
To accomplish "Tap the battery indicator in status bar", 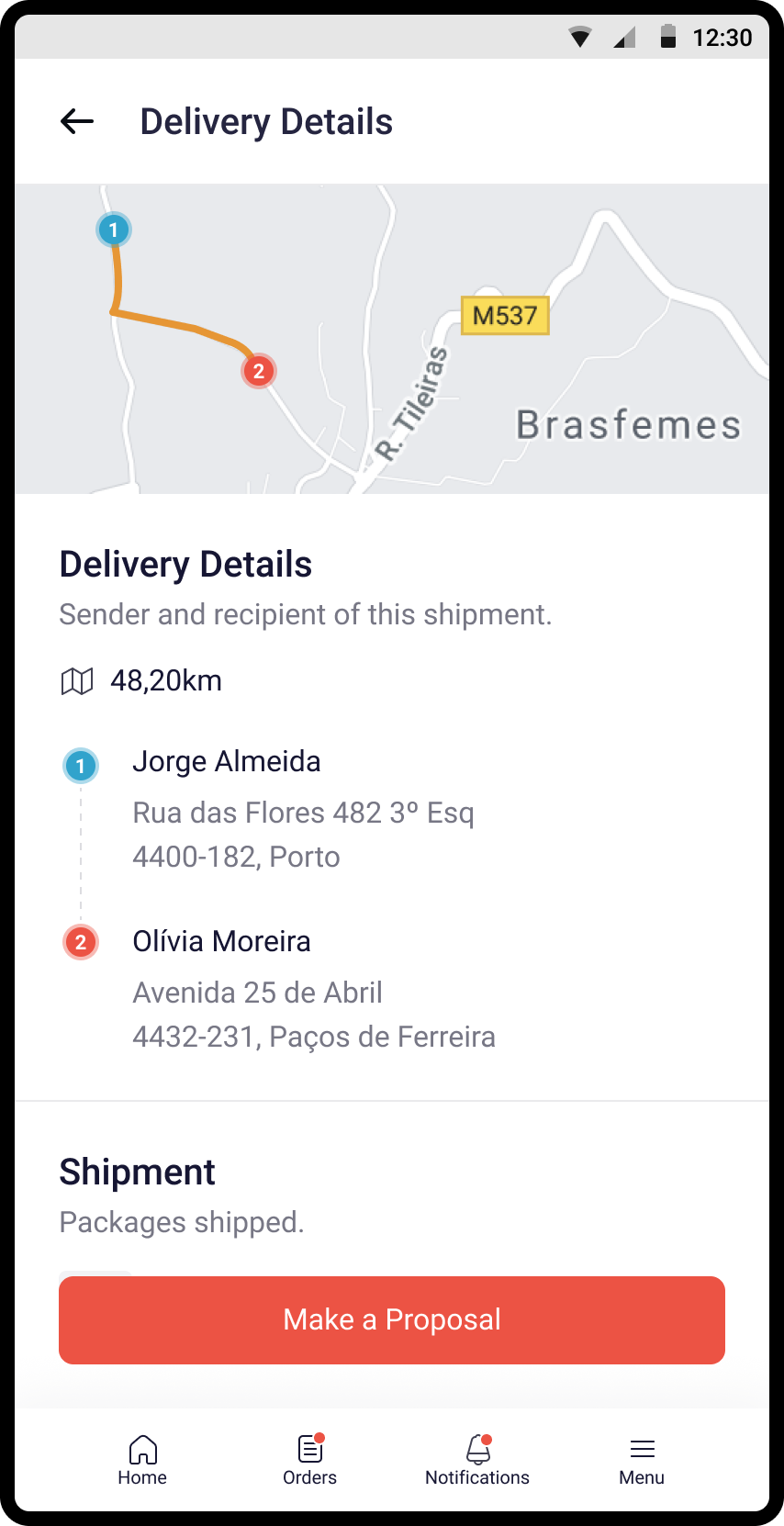I will 667,38.
